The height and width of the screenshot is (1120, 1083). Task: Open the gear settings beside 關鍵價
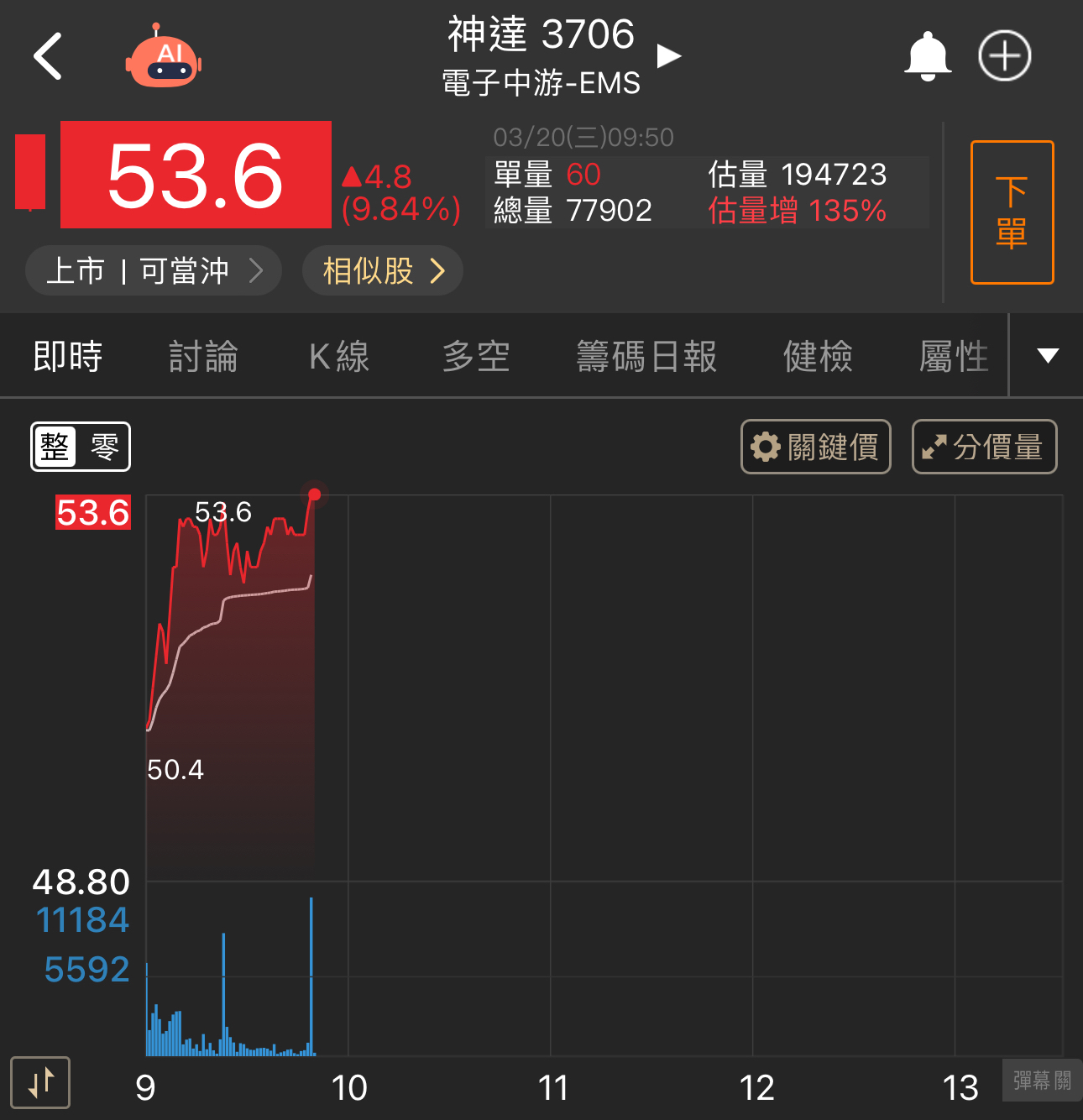[x=766, y=447]
